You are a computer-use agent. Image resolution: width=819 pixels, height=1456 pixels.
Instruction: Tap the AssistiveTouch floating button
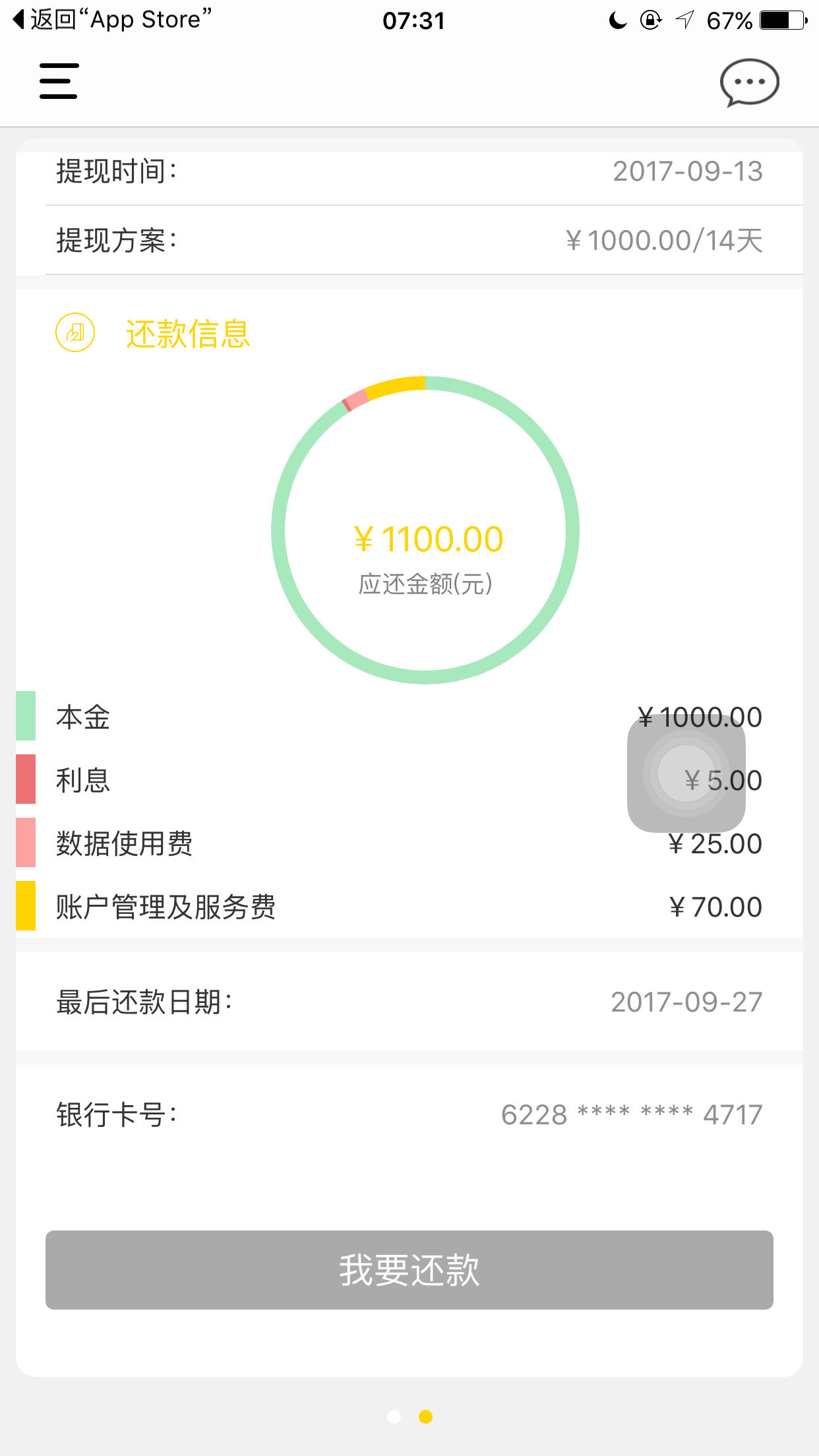(686, 773)
